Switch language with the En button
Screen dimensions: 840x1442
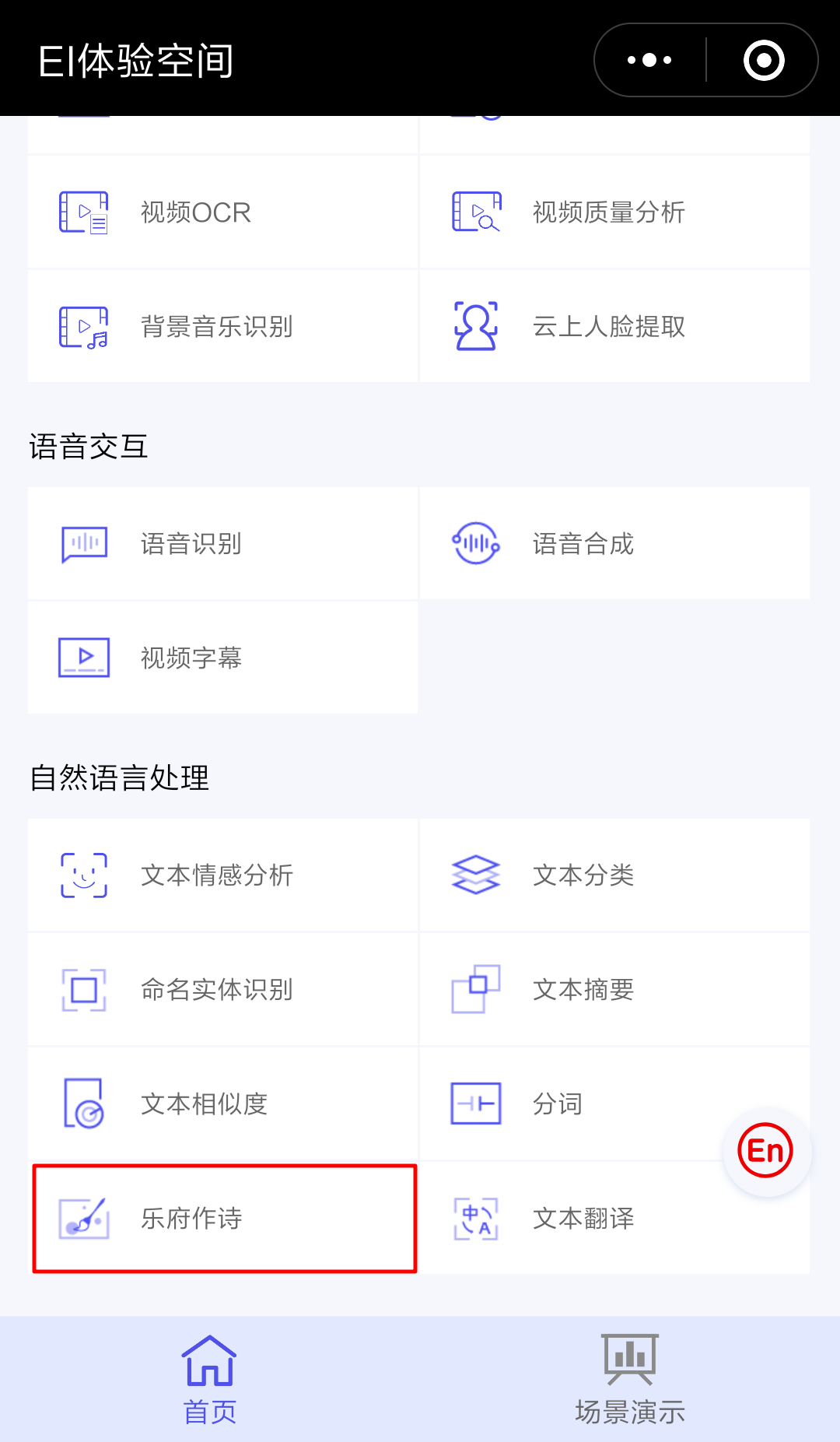(766, 1151)
